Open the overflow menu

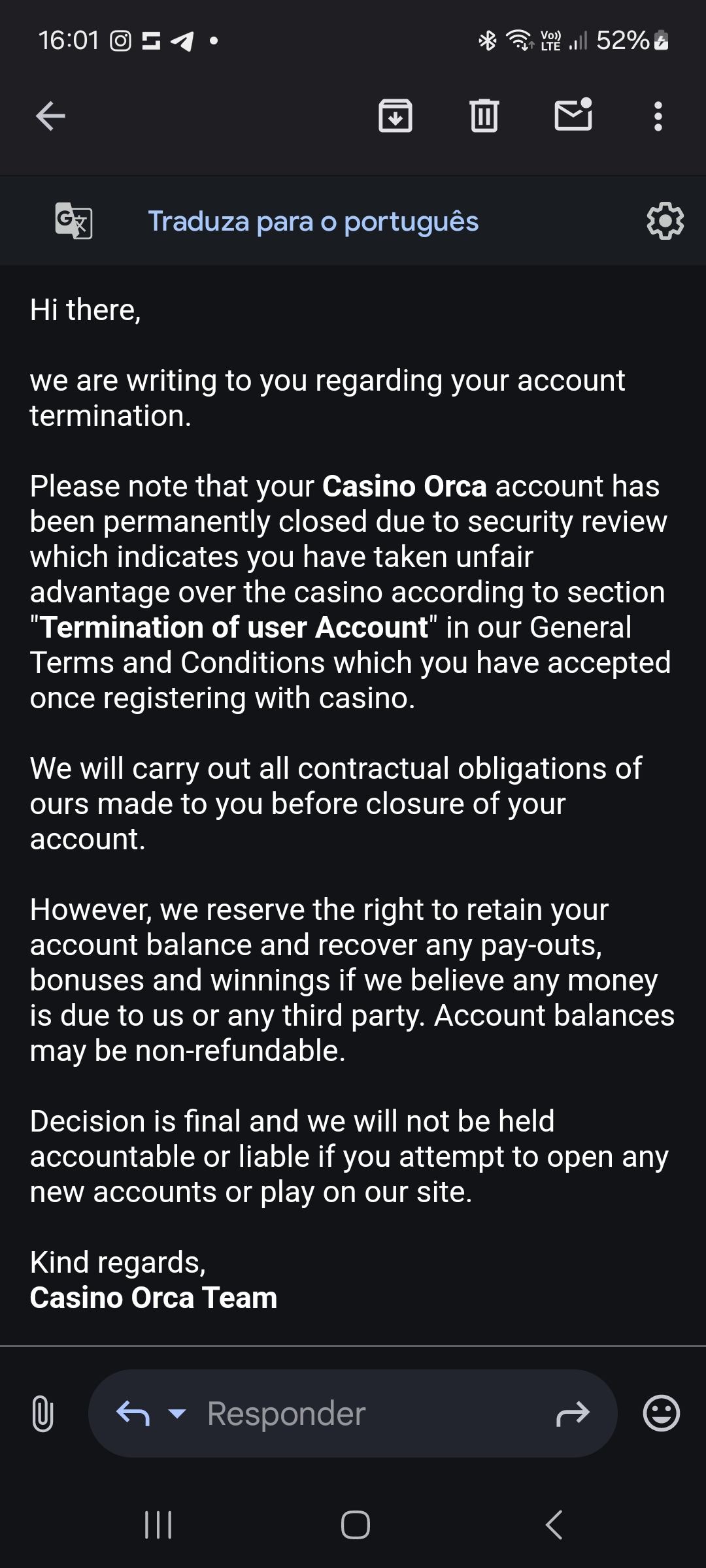[x=658, y=116]
